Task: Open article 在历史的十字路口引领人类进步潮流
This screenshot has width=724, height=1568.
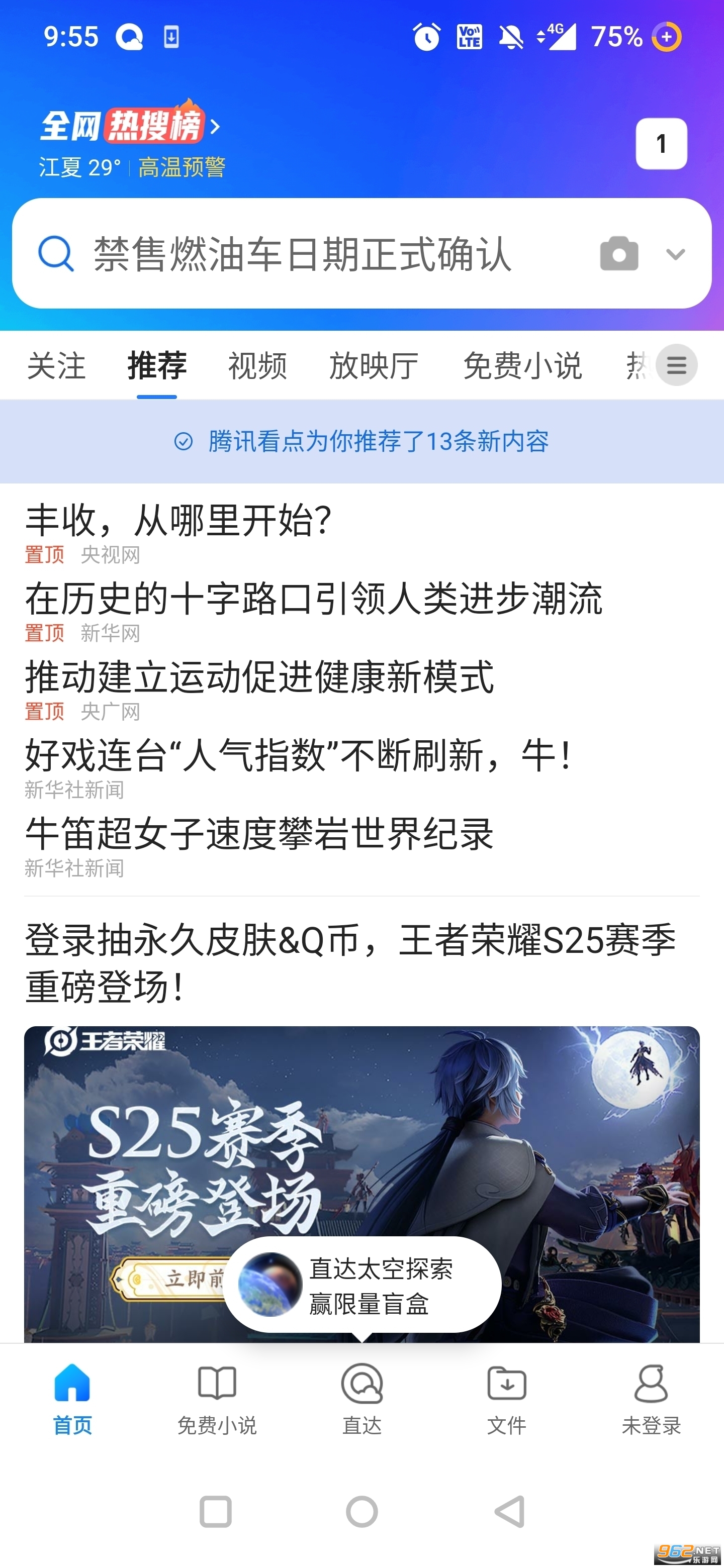Action: tap(314, 599)
